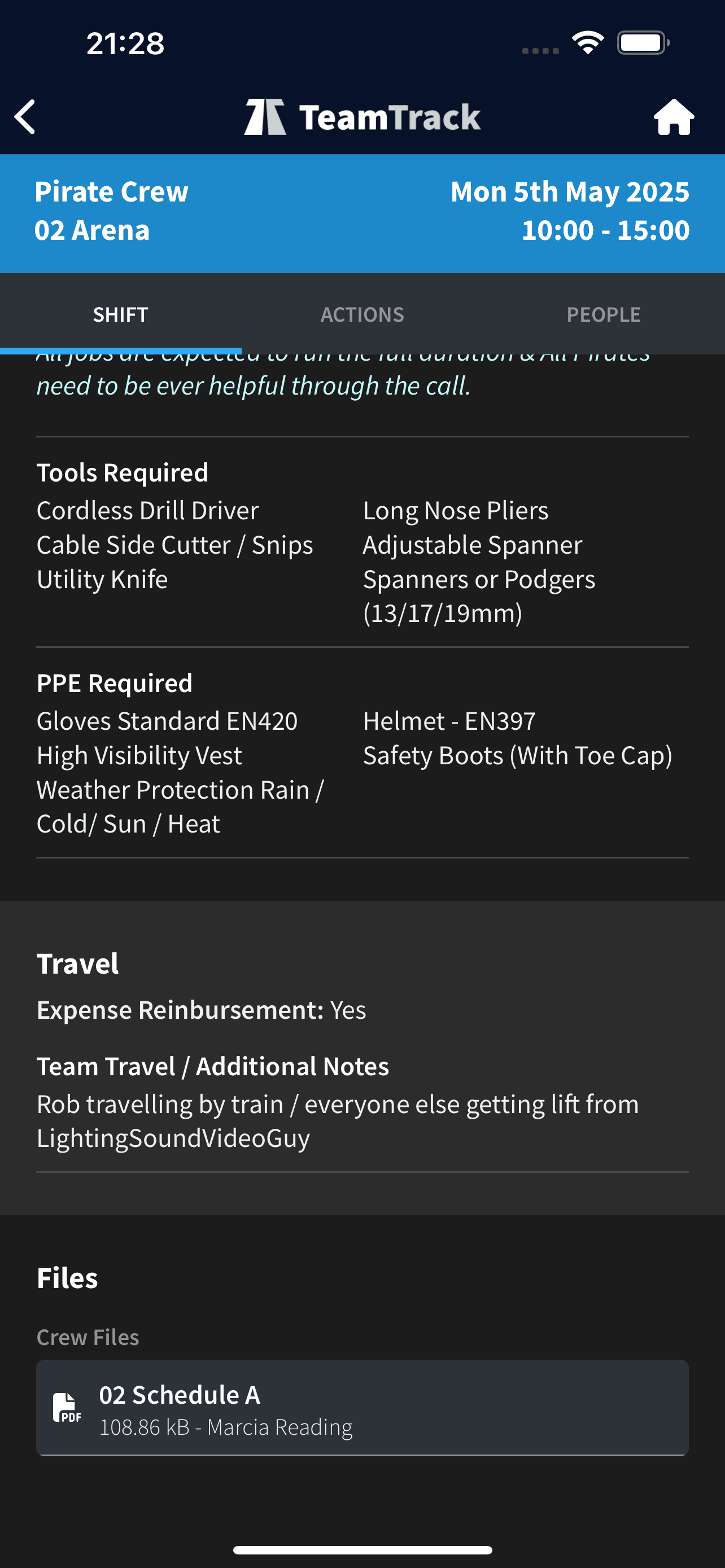Switch to the People tab
This screenshot has width=725, height=1568.
tap(603, 314)
